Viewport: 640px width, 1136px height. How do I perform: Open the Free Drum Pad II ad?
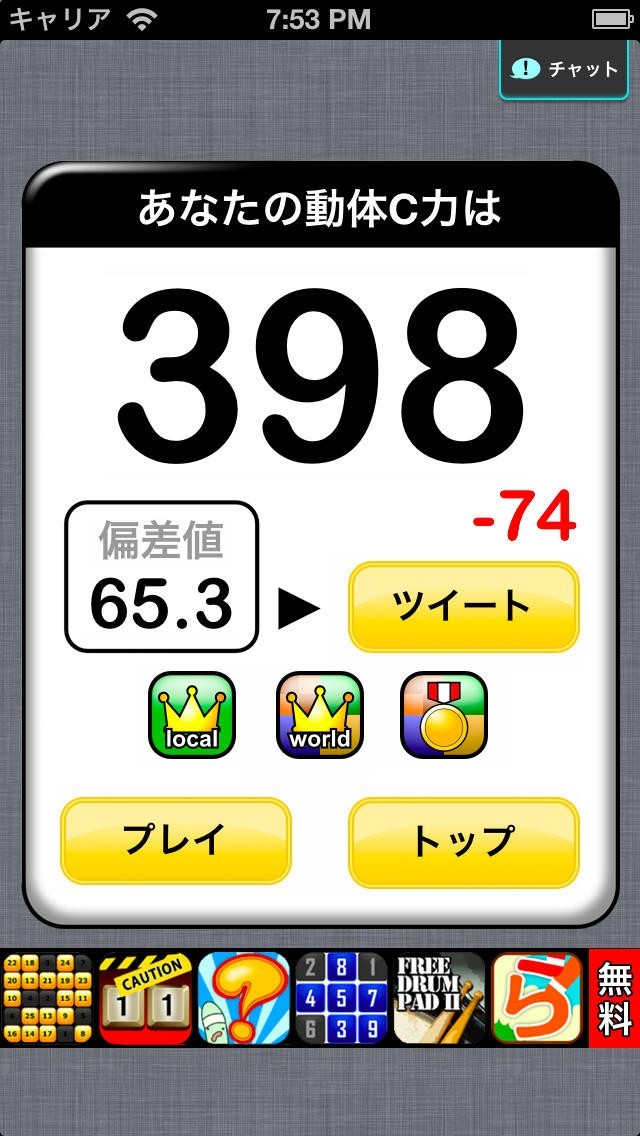click(x=438, y=998)
